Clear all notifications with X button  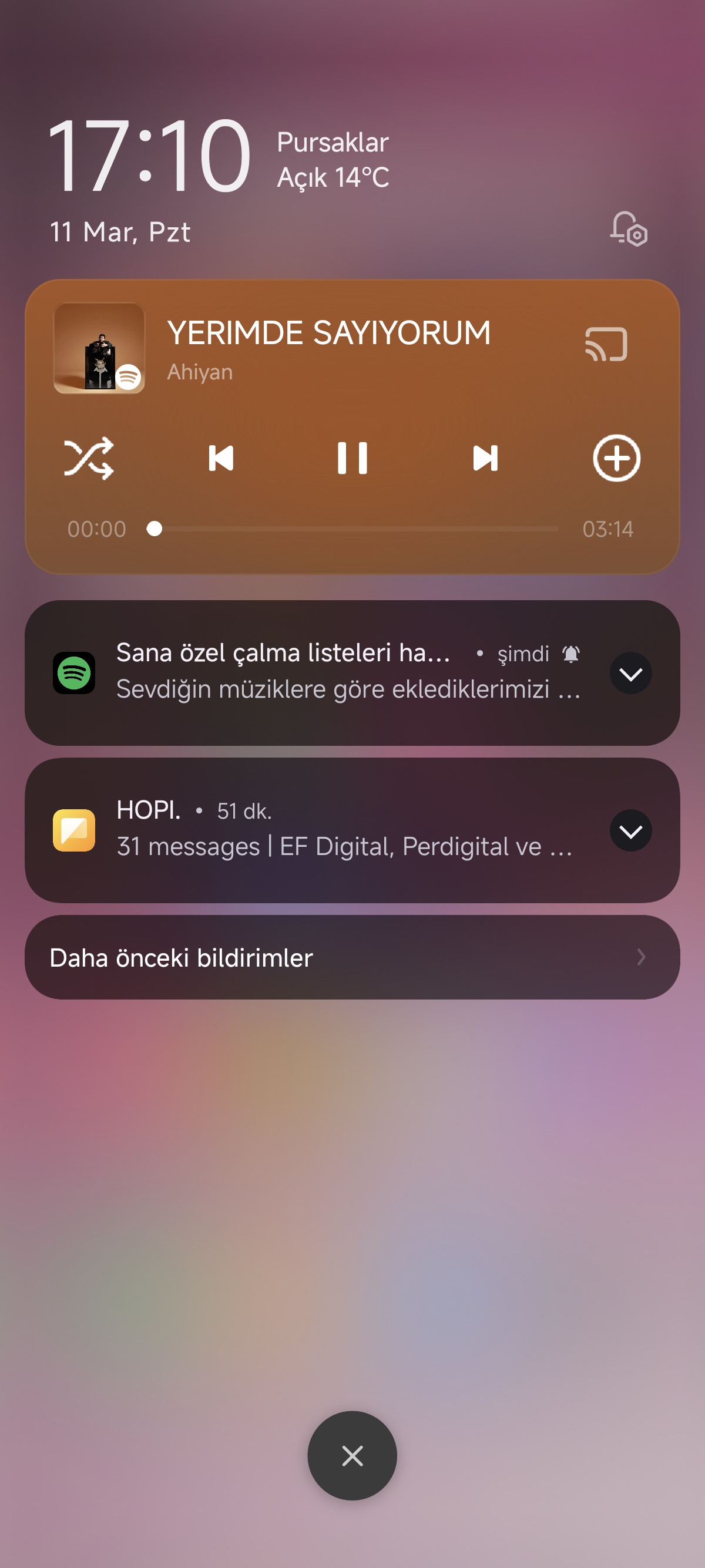point(352,1456)
